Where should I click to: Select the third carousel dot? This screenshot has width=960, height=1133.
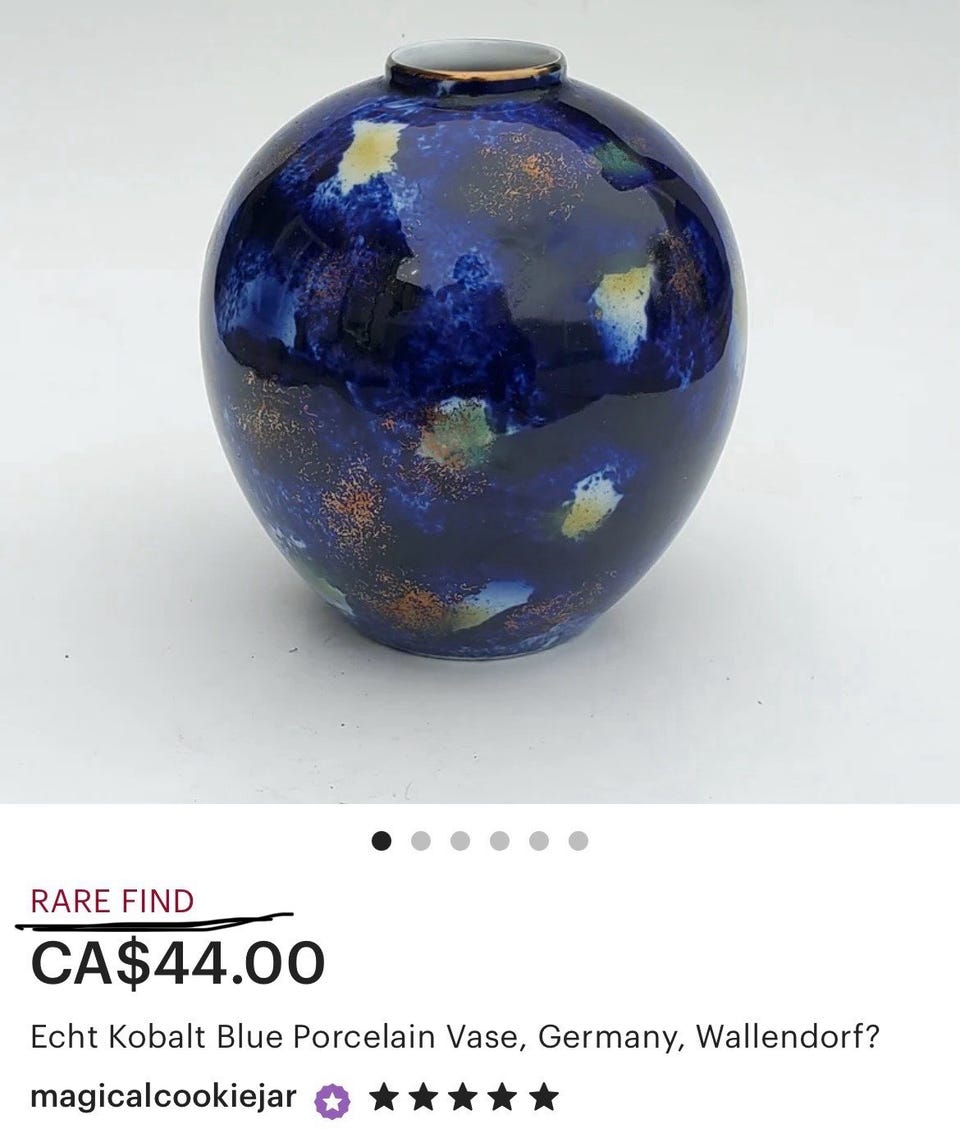point(460,843)
